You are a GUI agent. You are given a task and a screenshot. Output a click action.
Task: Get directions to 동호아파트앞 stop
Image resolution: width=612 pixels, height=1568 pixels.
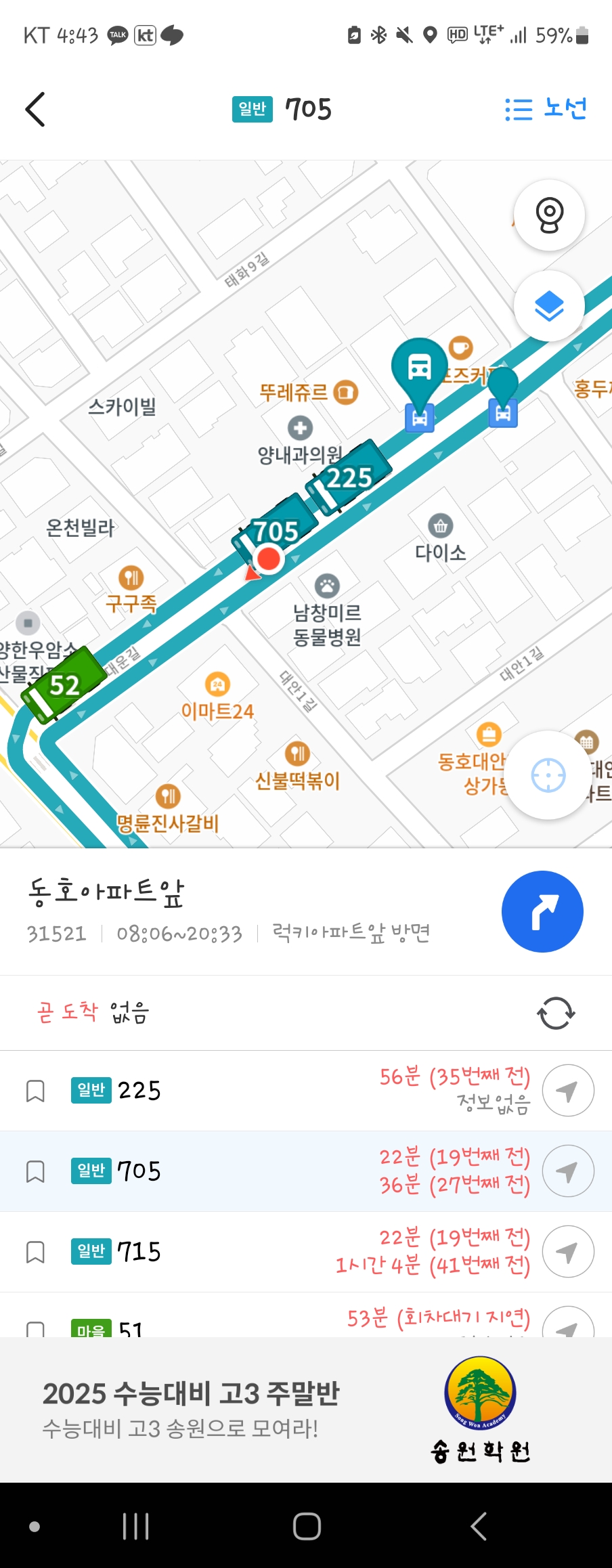542,911
